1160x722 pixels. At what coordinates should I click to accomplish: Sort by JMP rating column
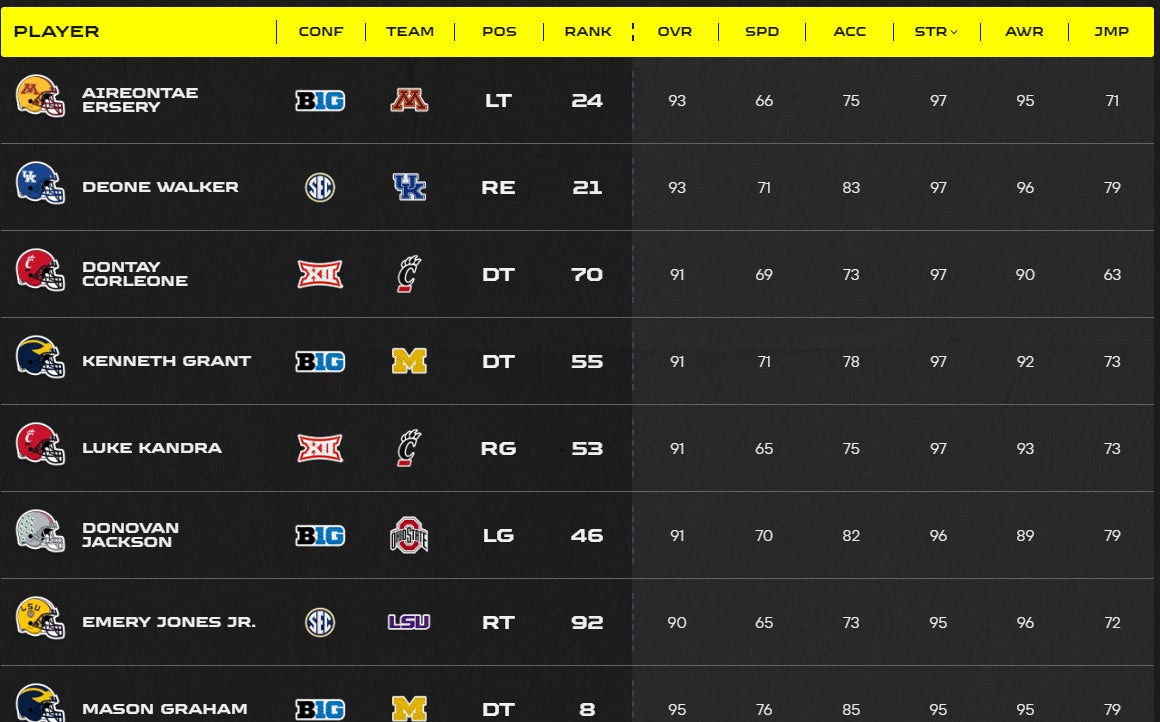click(1111, 32)
